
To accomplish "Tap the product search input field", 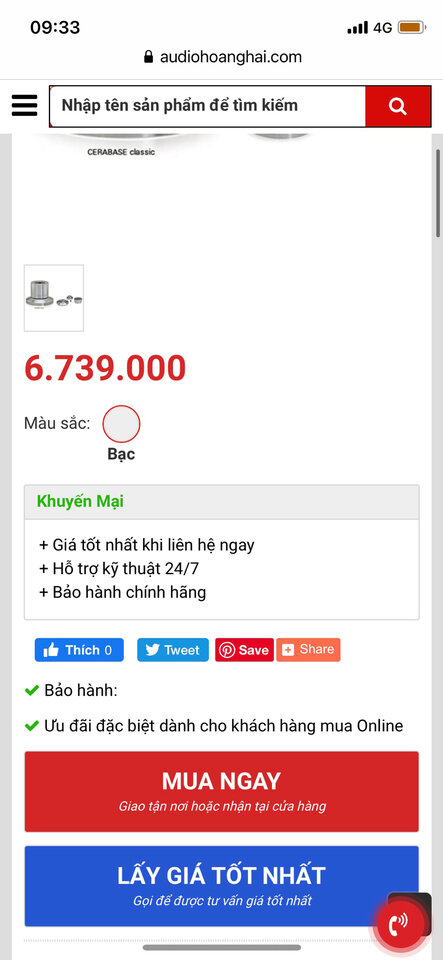I will (x=207, y=106).
